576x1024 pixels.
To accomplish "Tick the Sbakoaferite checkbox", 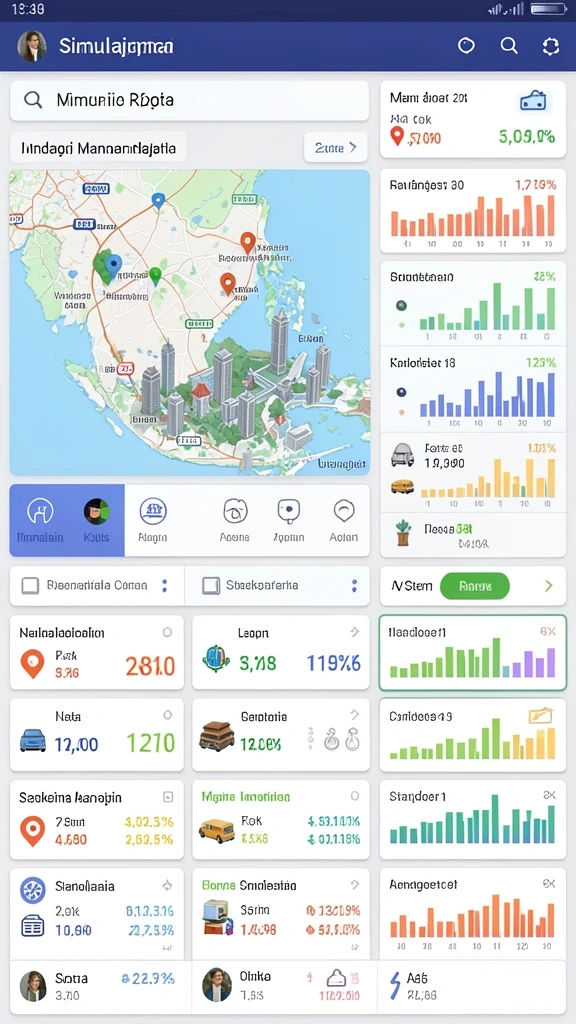I will tap(211, 586).
